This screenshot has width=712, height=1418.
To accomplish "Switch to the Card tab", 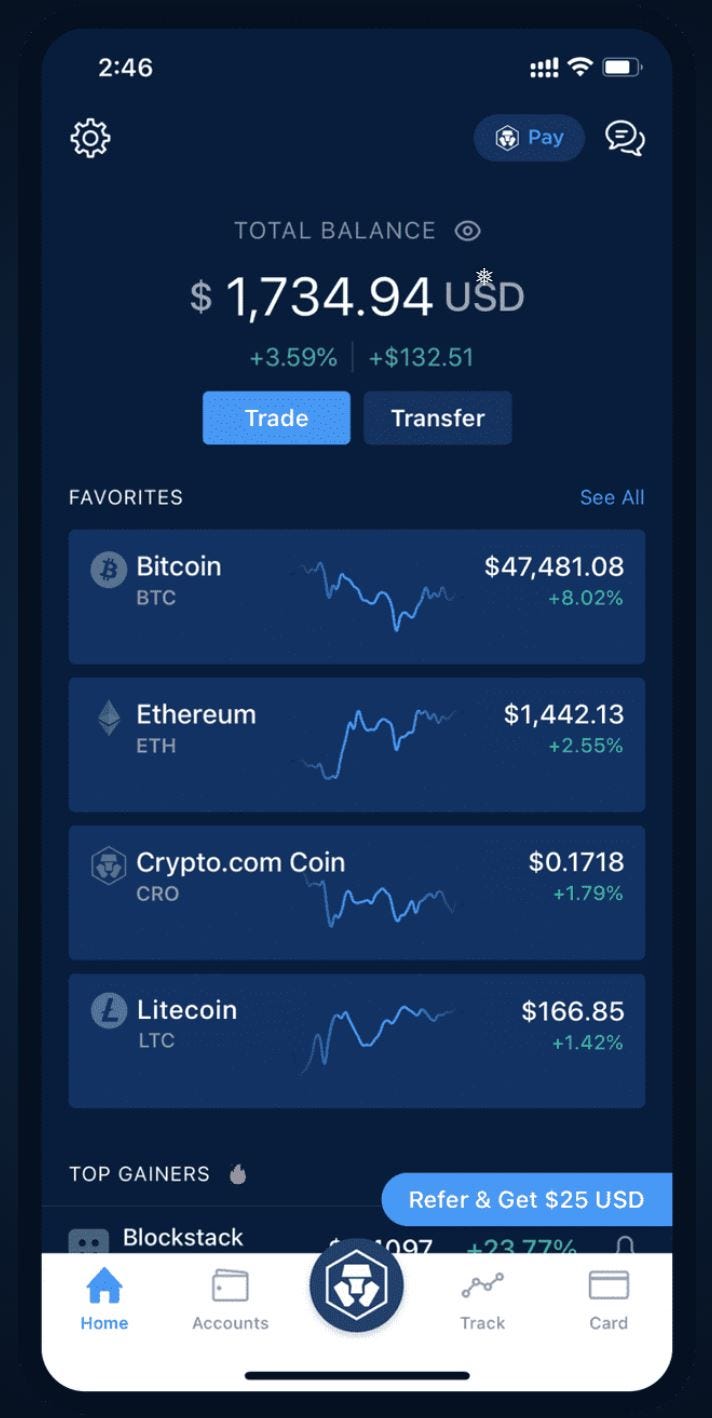I will click(608, 1300).
